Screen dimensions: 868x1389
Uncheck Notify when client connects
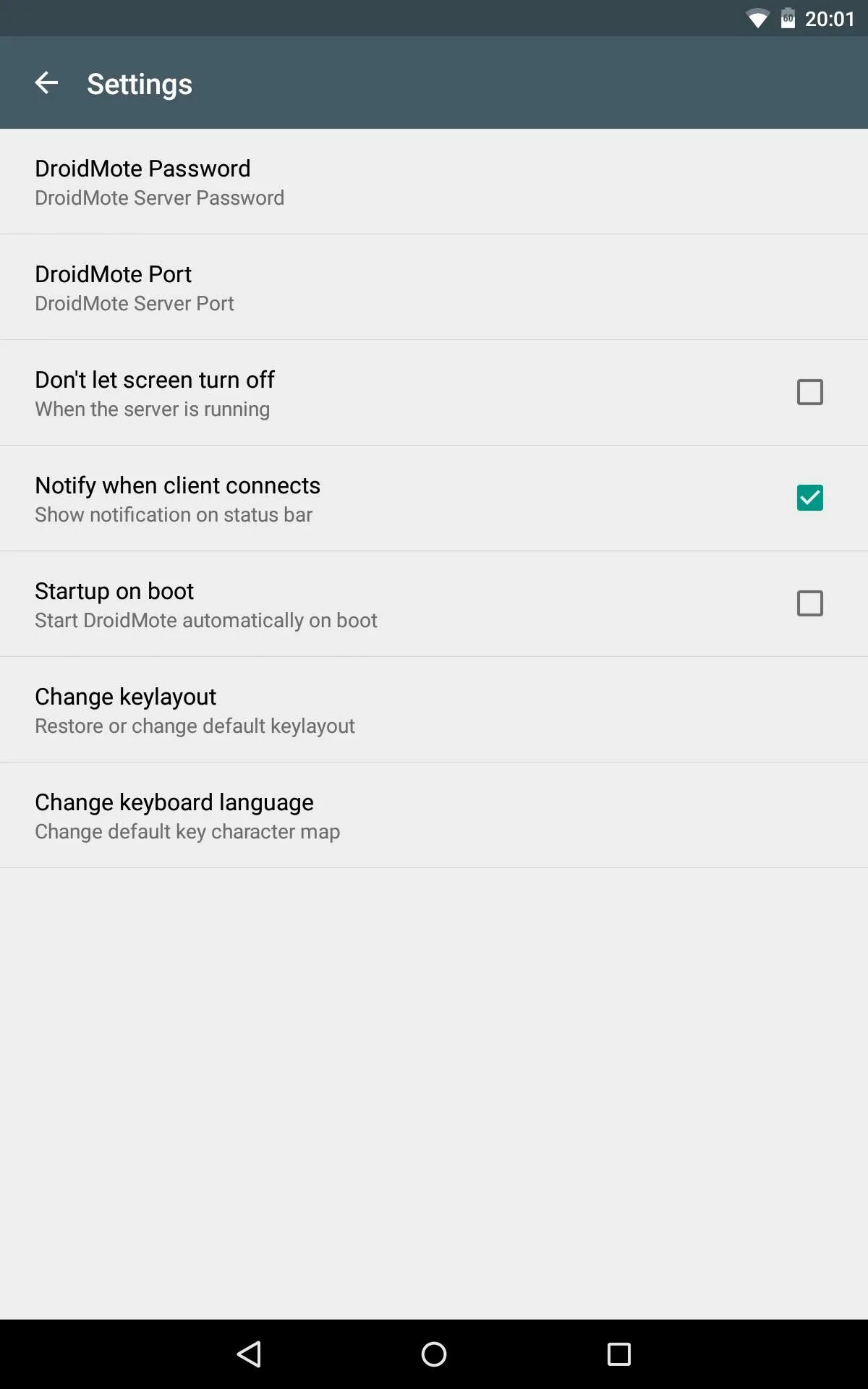[x=809, y=498]
